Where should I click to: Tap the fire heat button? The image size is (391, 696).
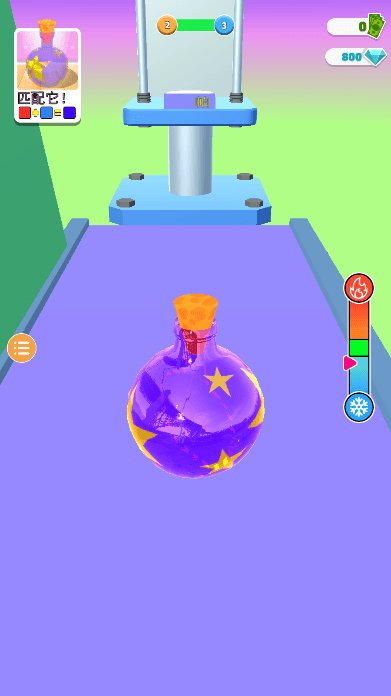pos(359,288)
